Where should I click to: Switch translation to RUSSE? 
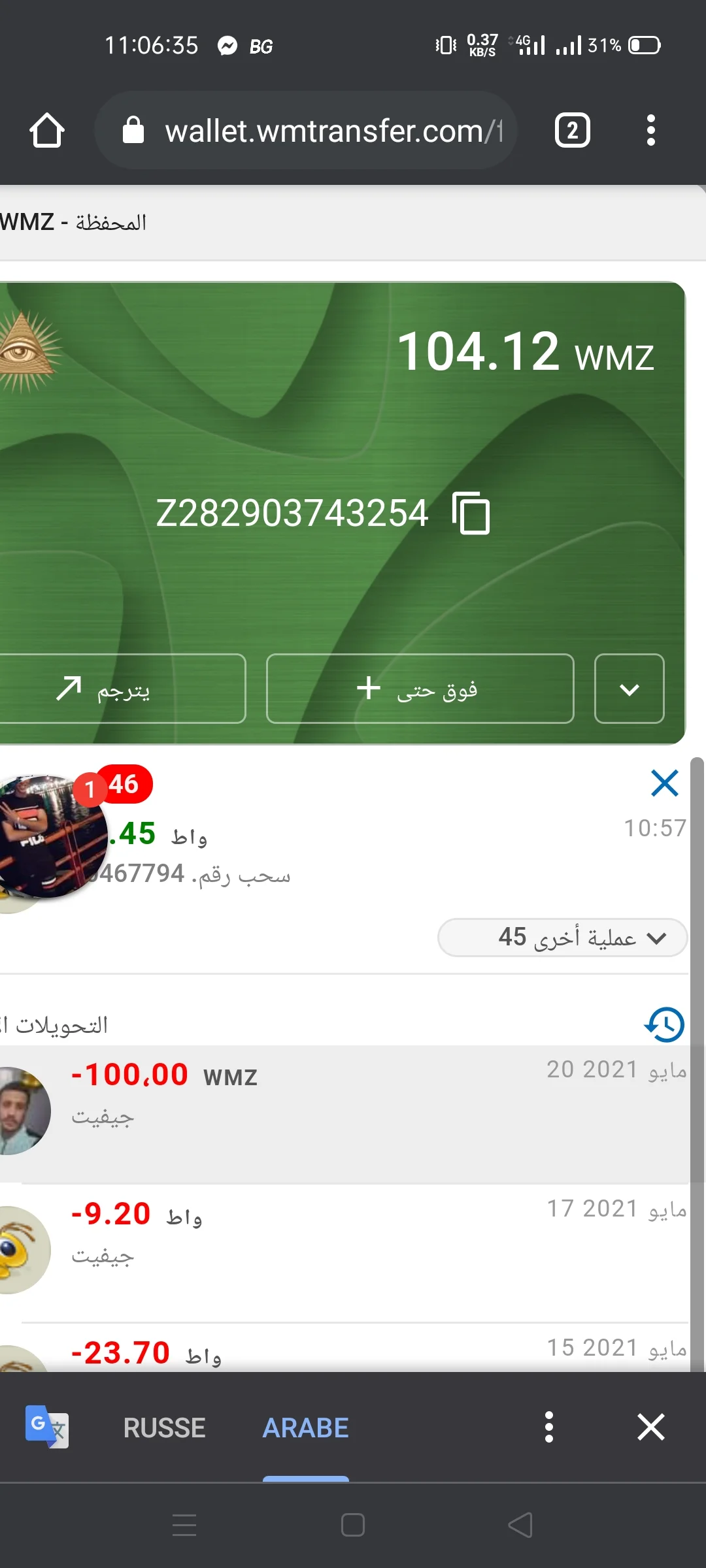click(164, 1428)
